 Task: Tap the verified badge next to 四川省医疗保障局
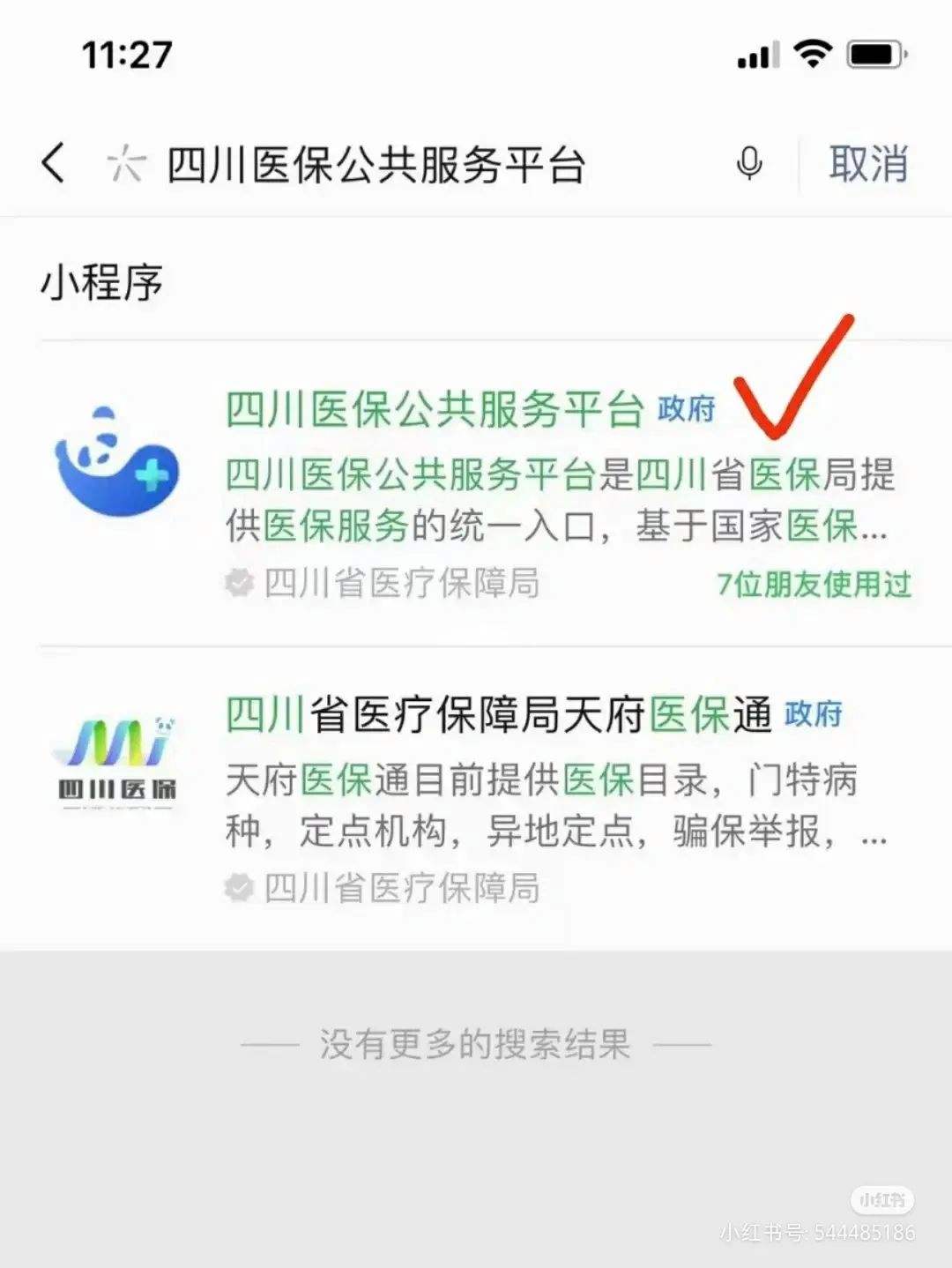[238, 581]
